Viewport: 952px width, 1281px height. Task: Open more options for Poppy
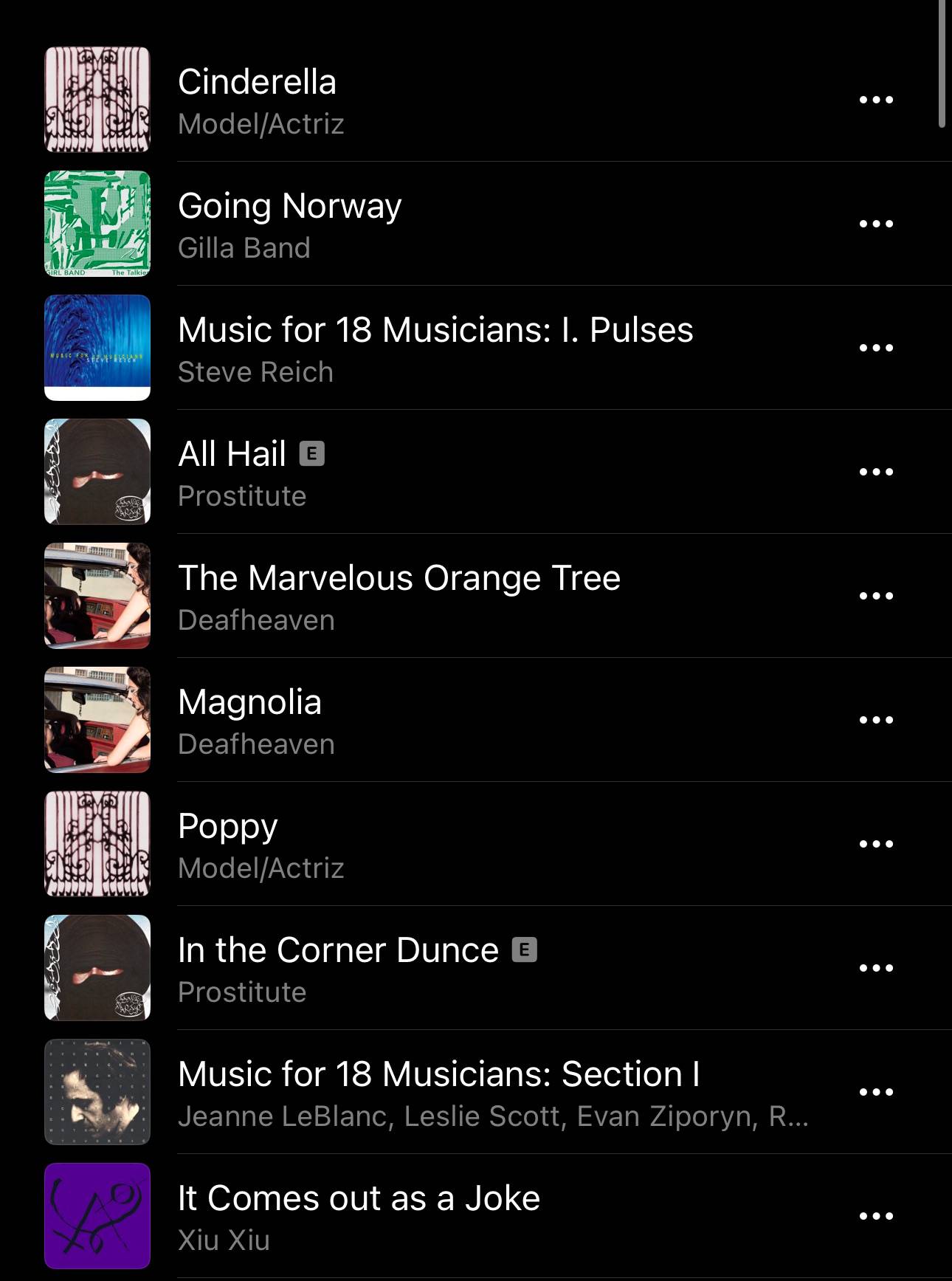(x=876, y=844)
